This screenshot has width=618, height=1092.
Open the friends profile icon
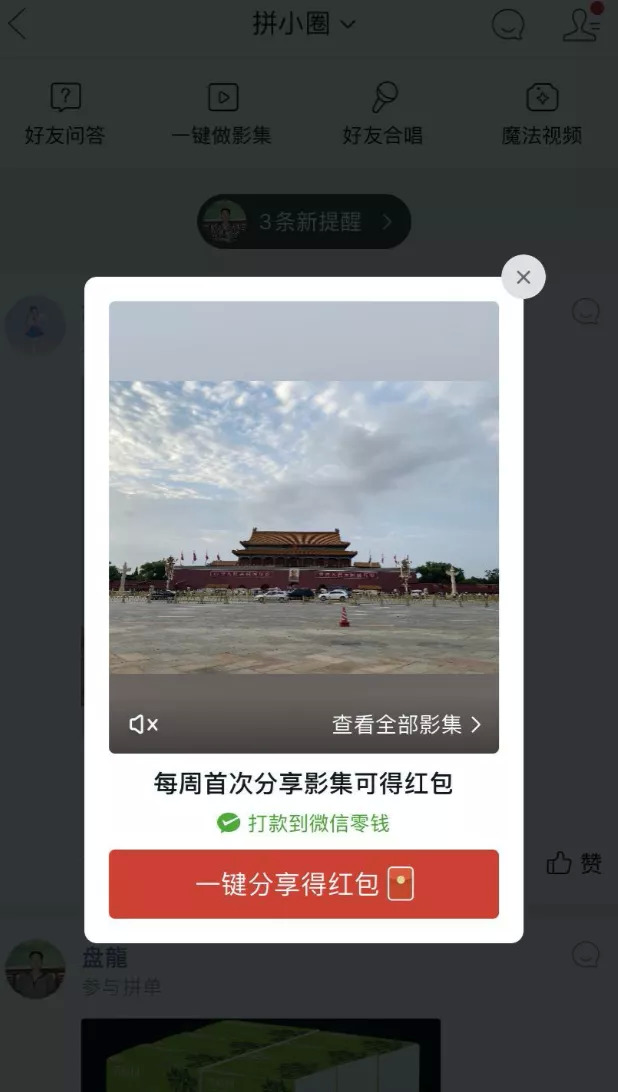[x=581, y=25]
